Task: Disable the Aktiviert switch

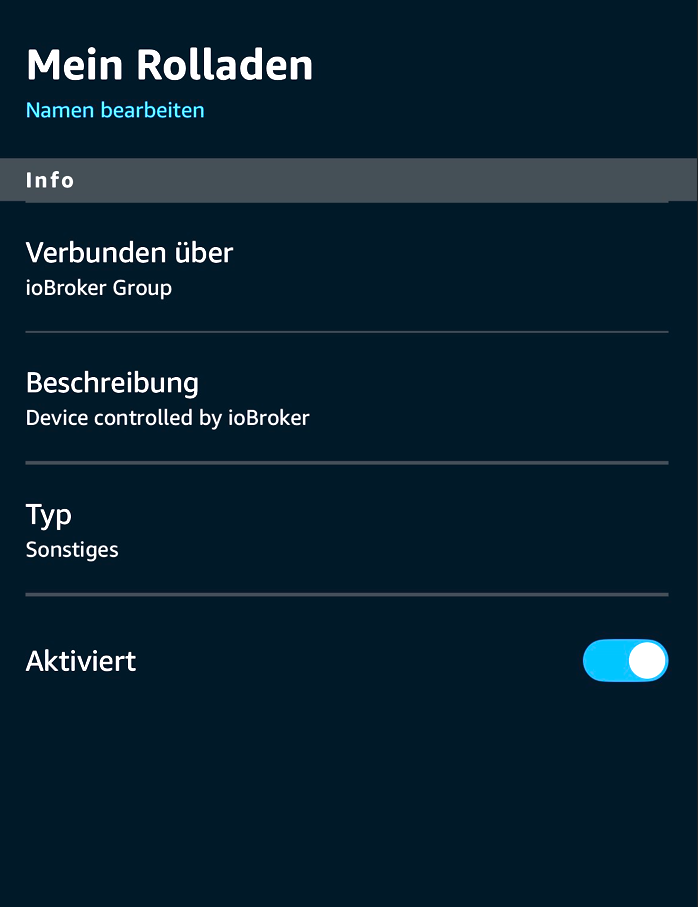Action: click(x=625, y=661)
